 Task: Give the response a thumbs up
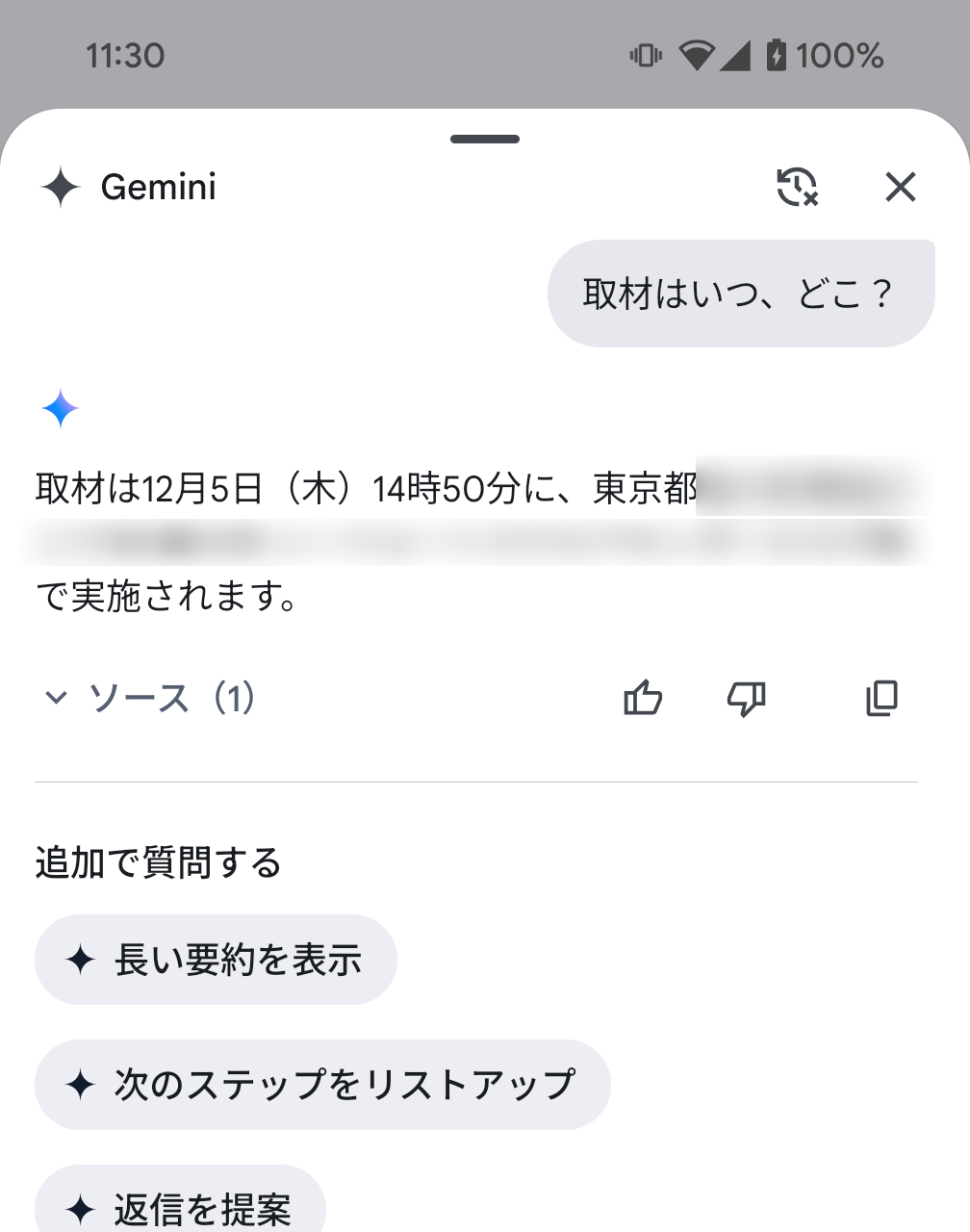(x=643, y=699)
